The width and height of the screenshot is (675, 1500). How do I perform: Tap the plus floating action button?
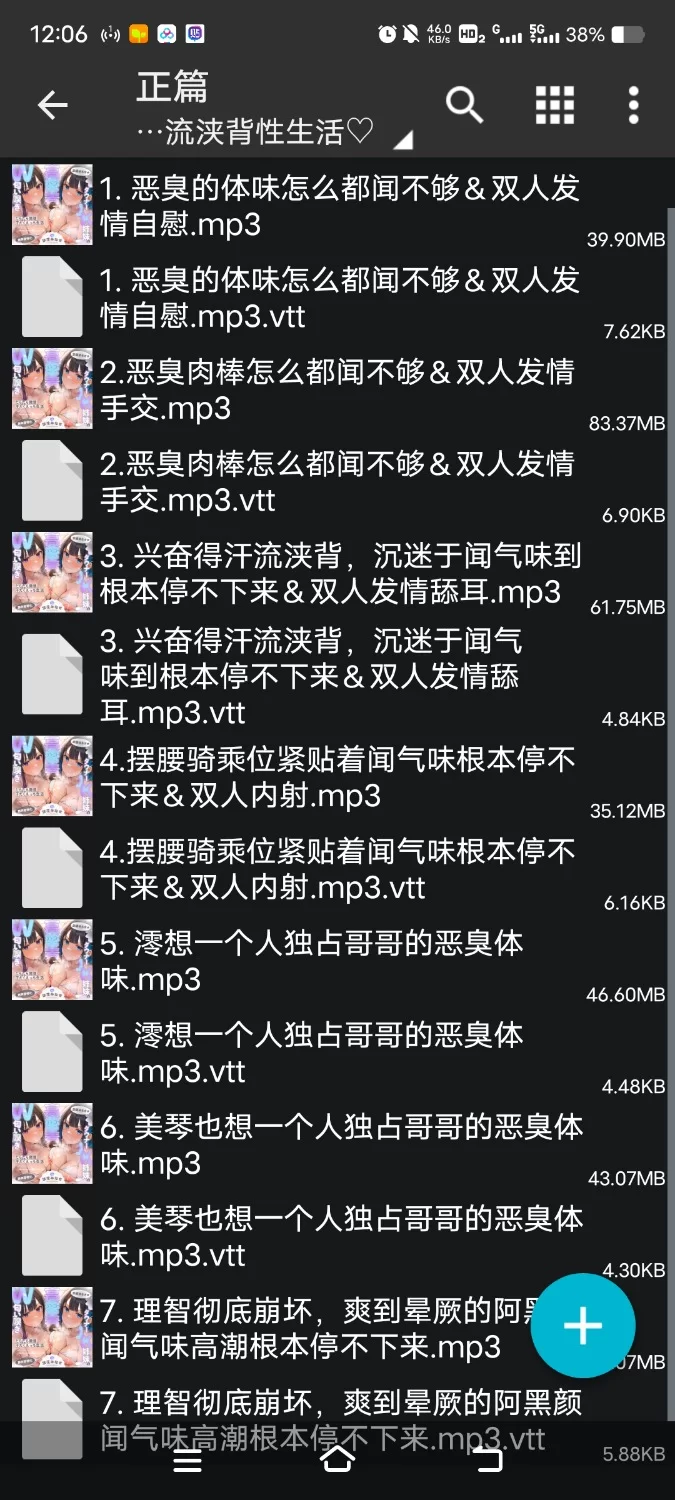pos(583,1326)
